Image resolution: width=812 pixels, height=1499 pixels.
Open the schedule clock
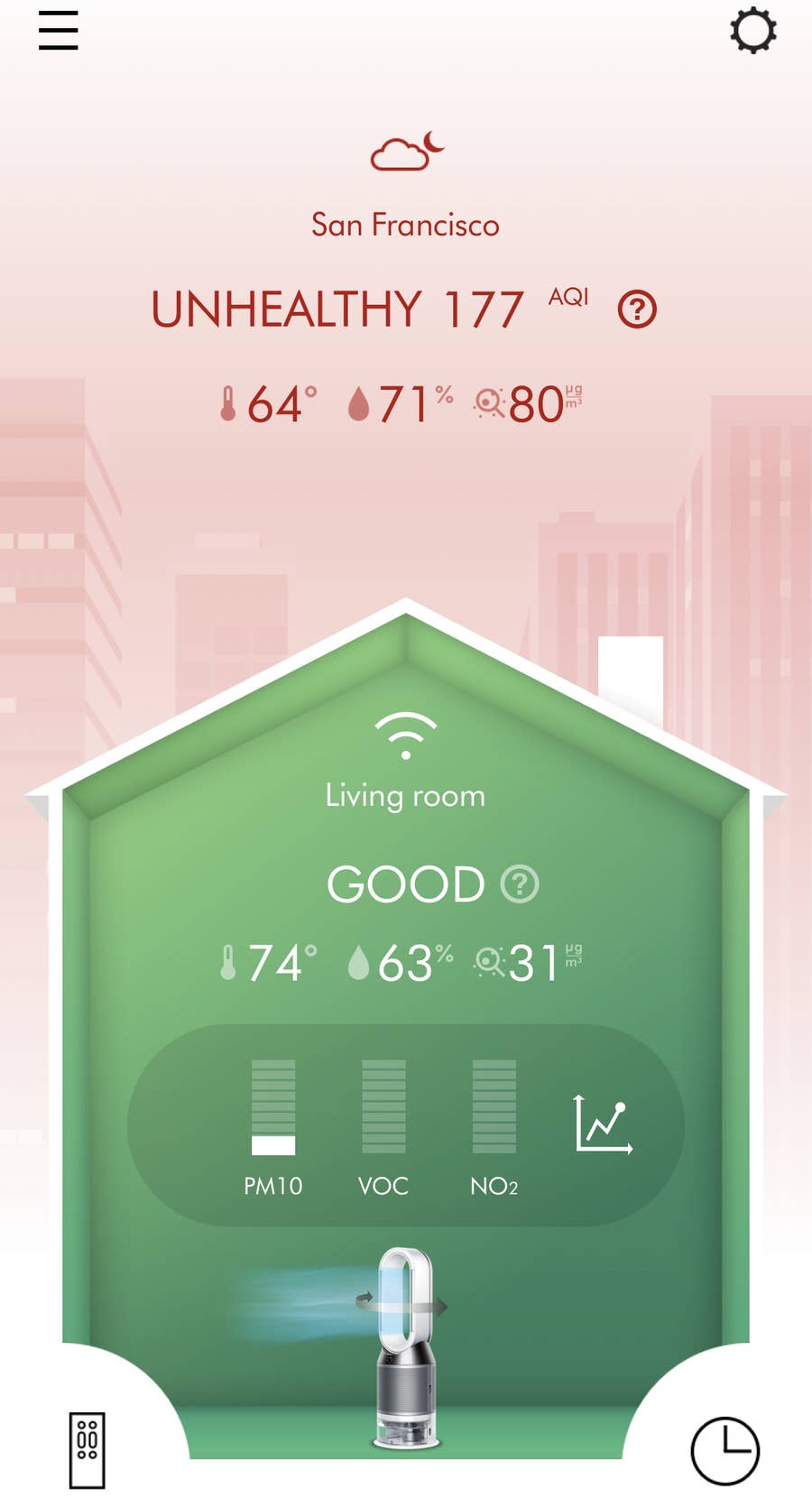pos(724,1450)
